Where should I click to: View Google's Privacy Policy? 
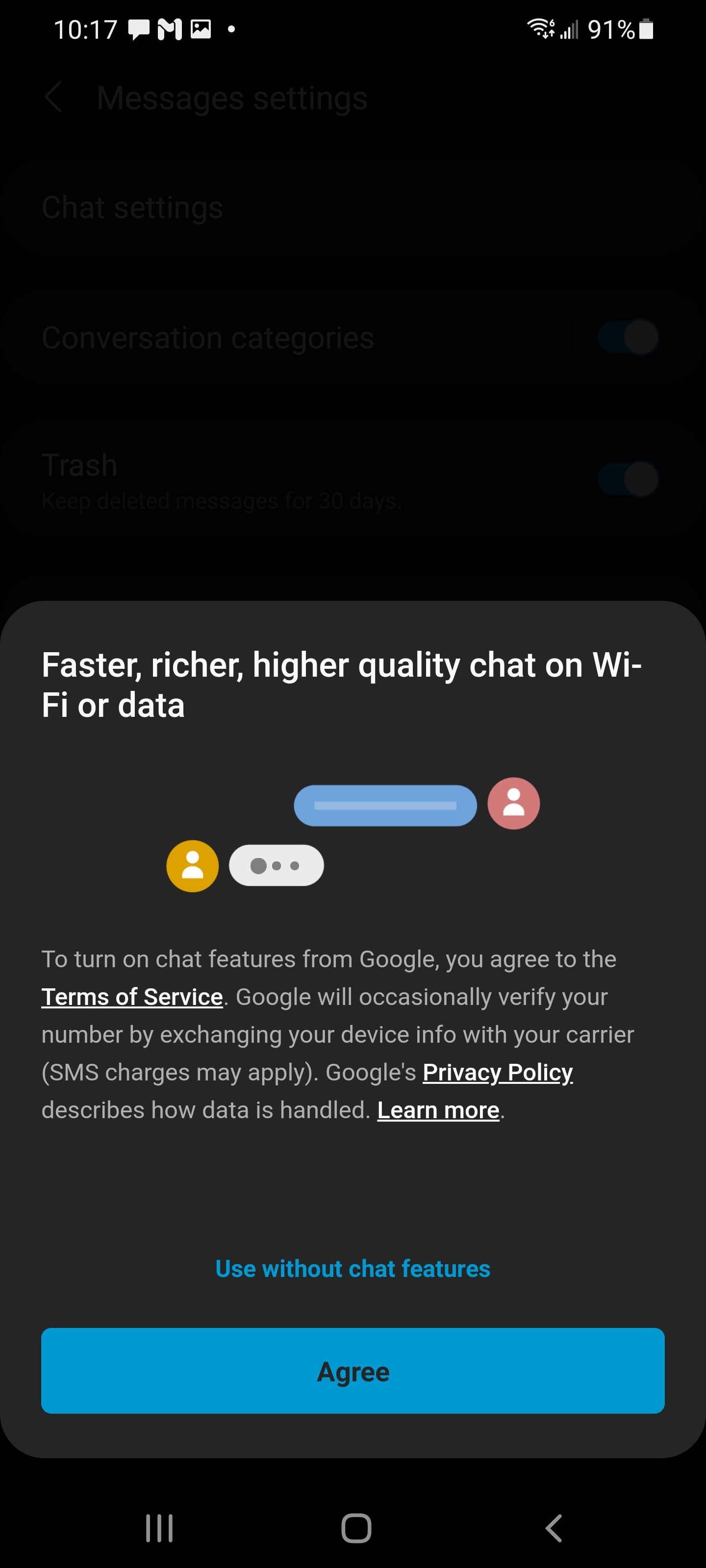coord(497,1072)
